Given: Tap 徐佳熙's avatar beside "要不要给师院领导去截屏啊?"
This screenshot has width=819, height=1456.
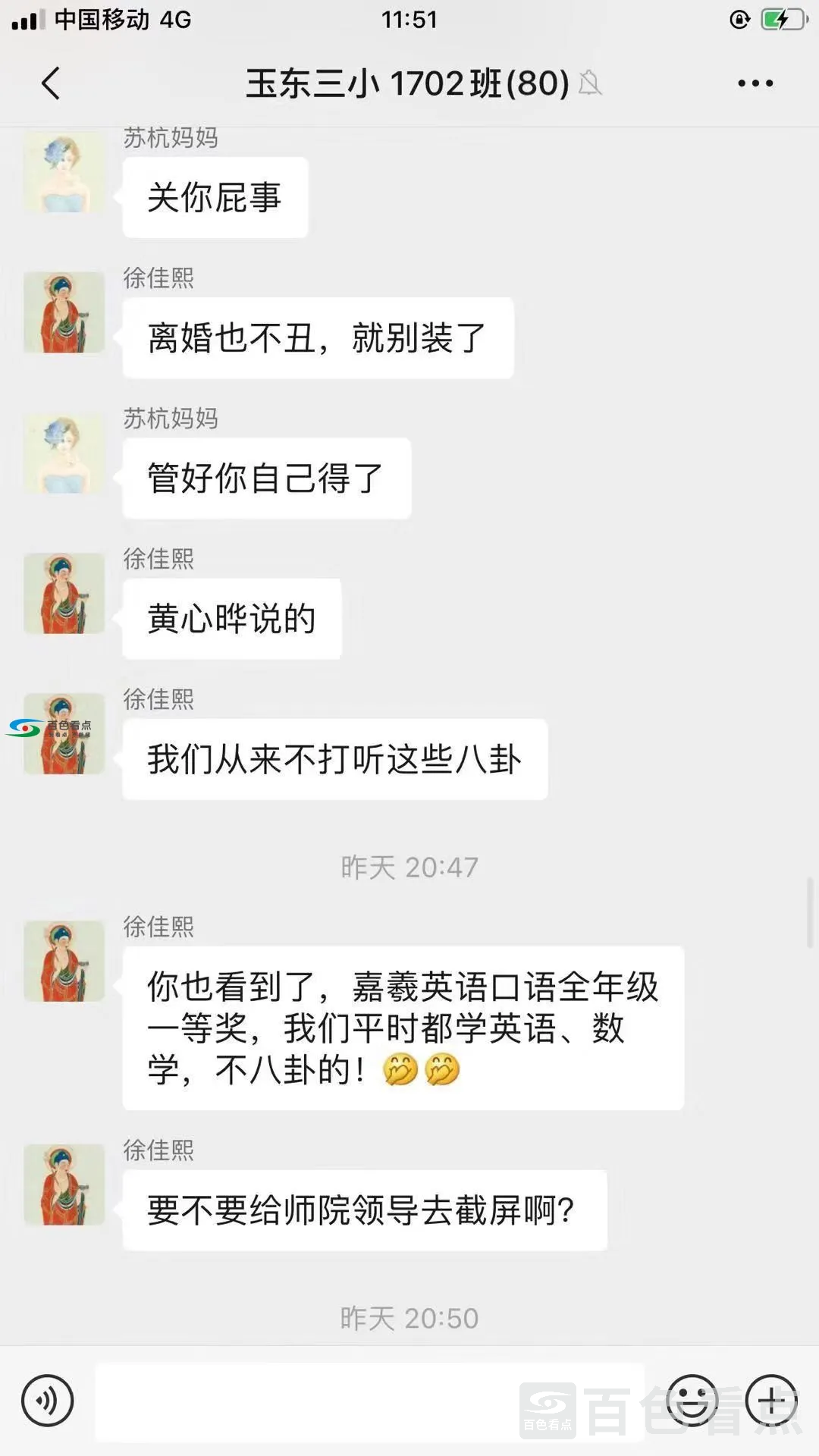Looking at the screenshot, I should point(64,1185).
